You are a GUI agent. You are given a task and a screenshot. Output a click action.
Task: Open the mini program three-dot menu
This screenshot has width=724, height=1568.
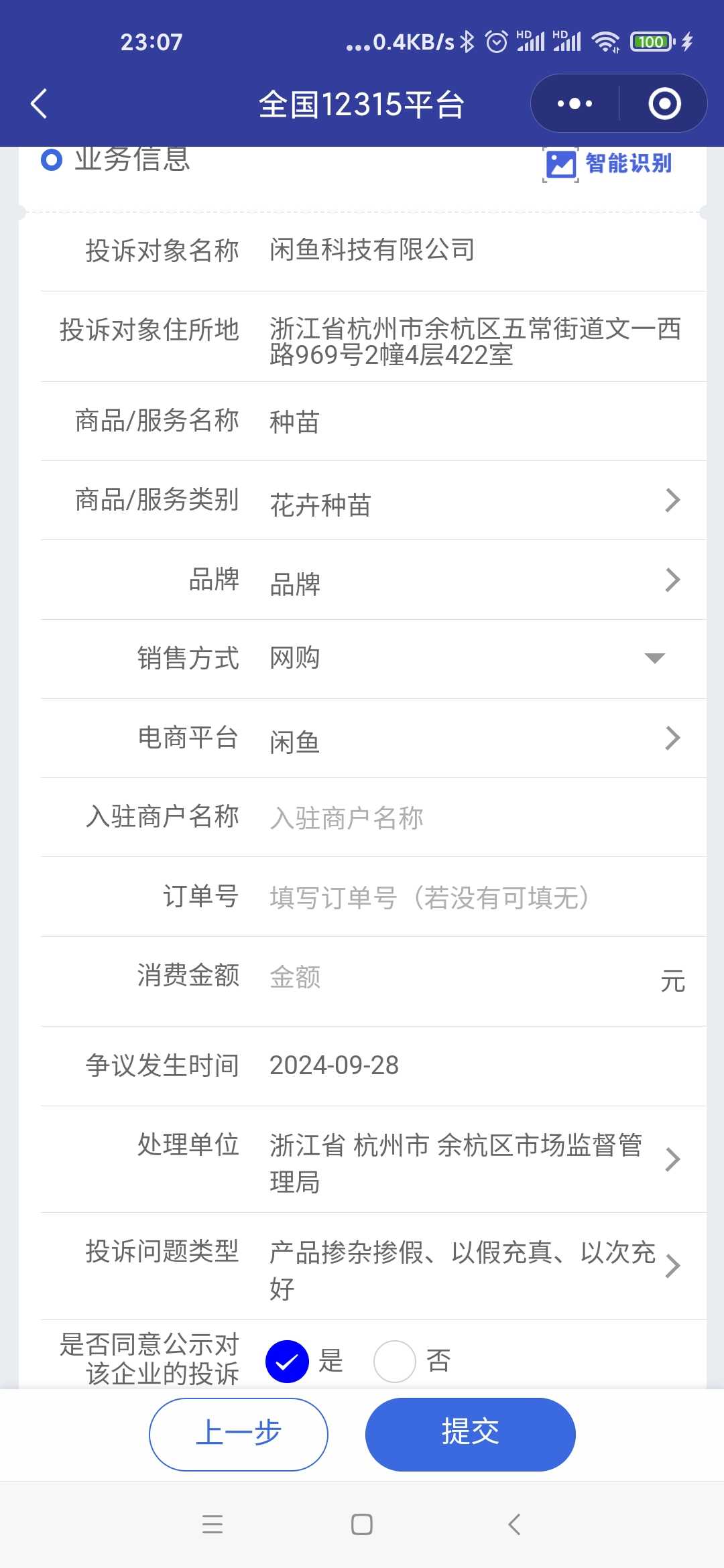tap(575, 104)
